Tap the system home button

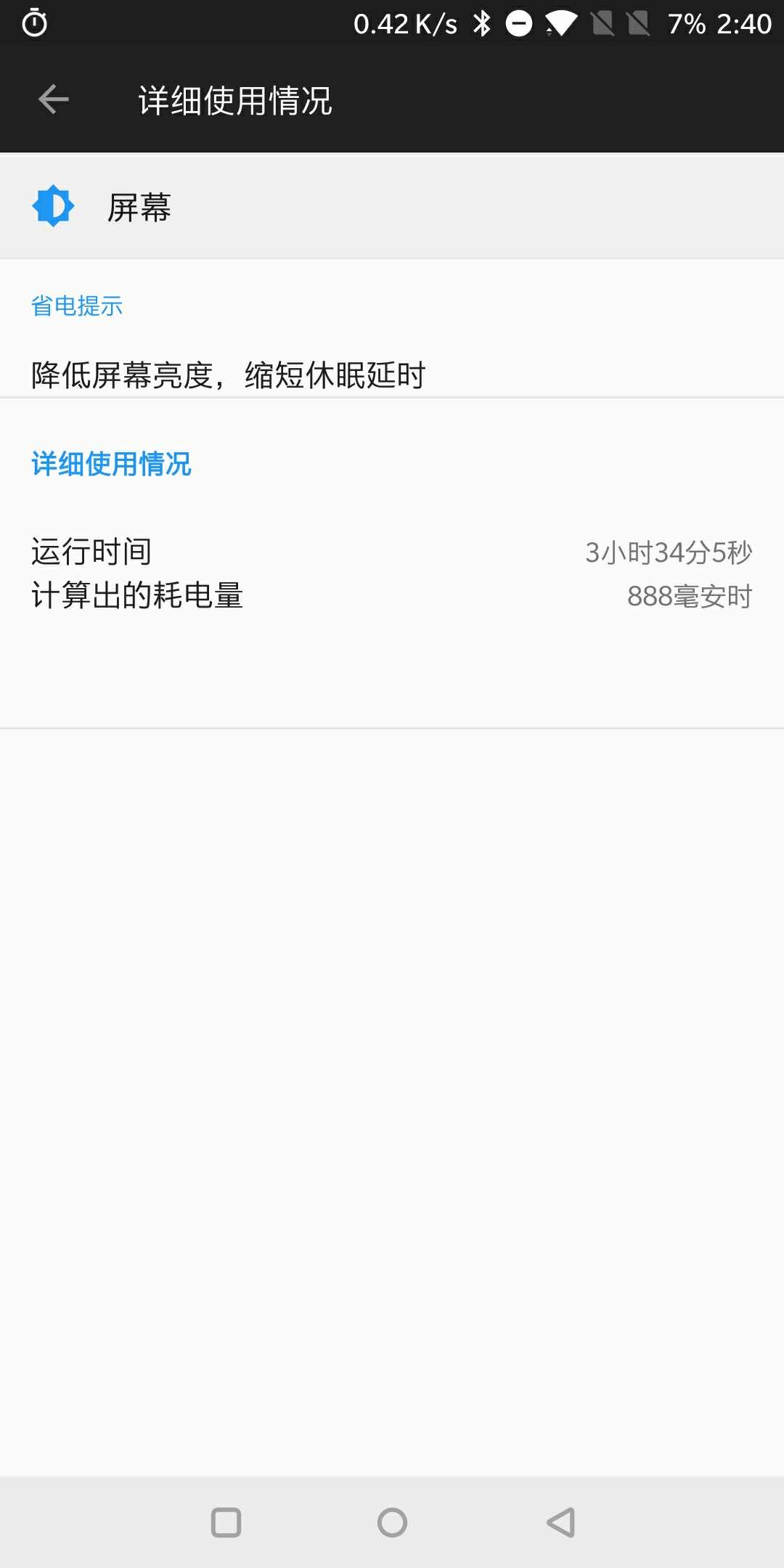(392, 1522)
